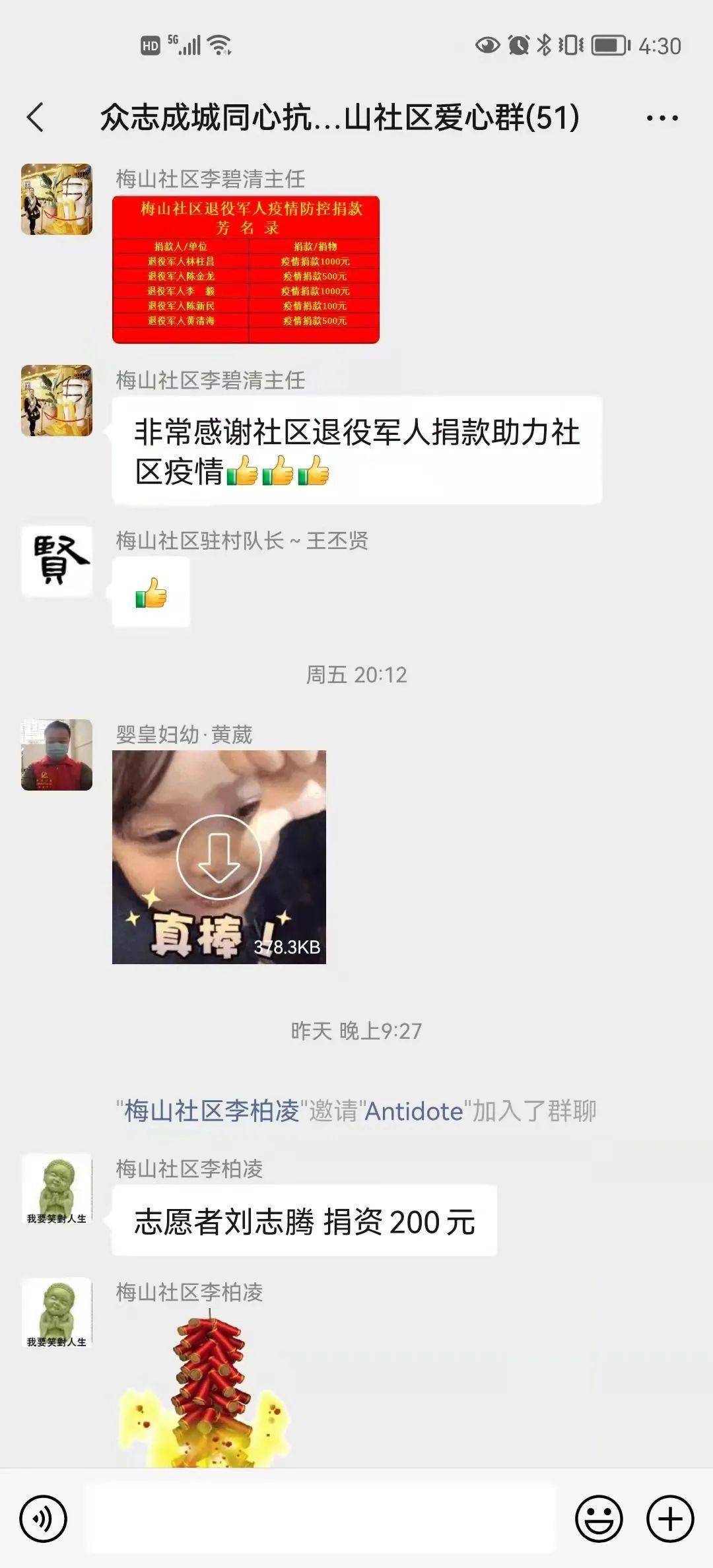Open 李柏凌's avatar beside the 刘志腾 donation message

pos(57,1189)
